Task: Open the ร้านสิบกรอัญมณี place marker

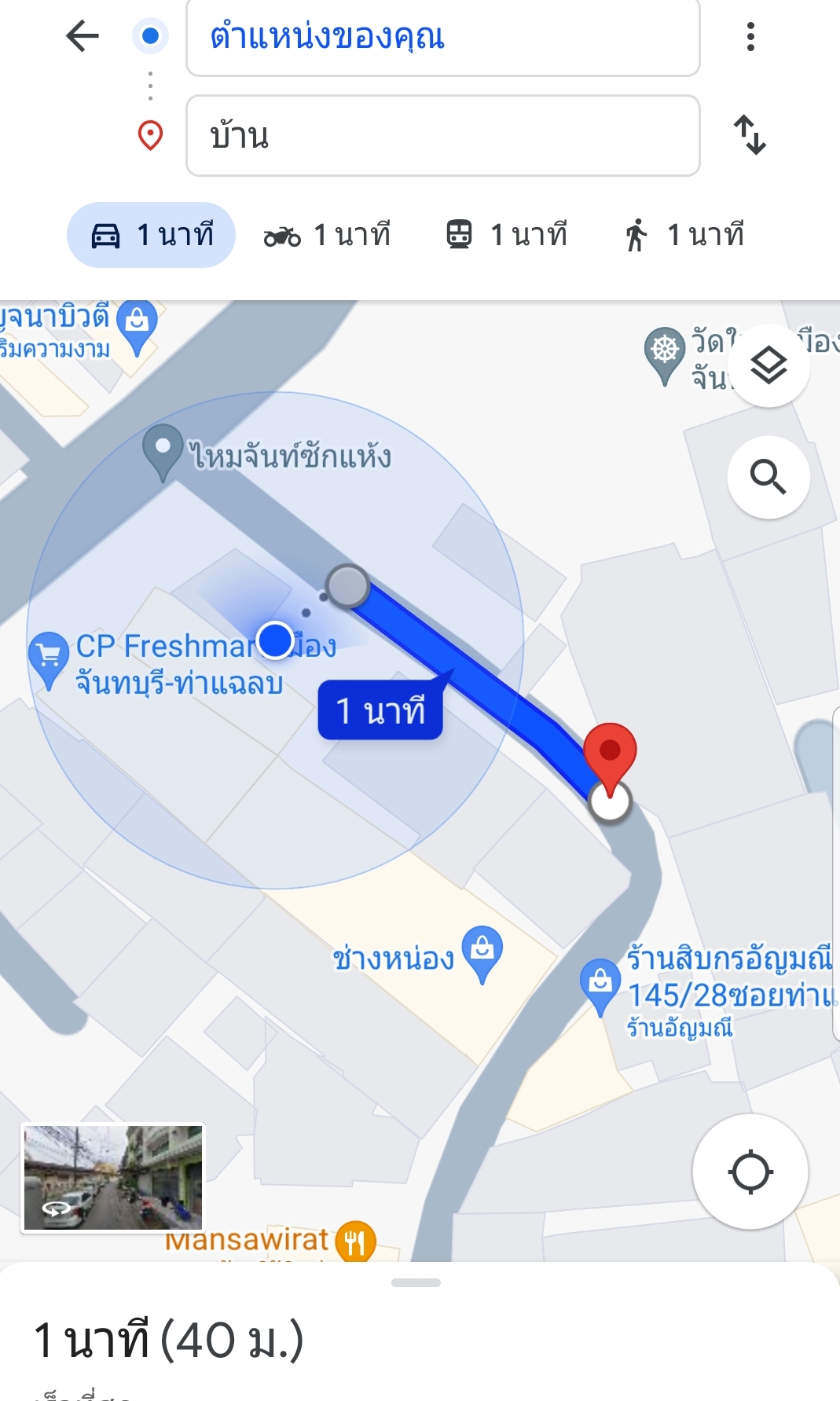Action: (600, 987)
